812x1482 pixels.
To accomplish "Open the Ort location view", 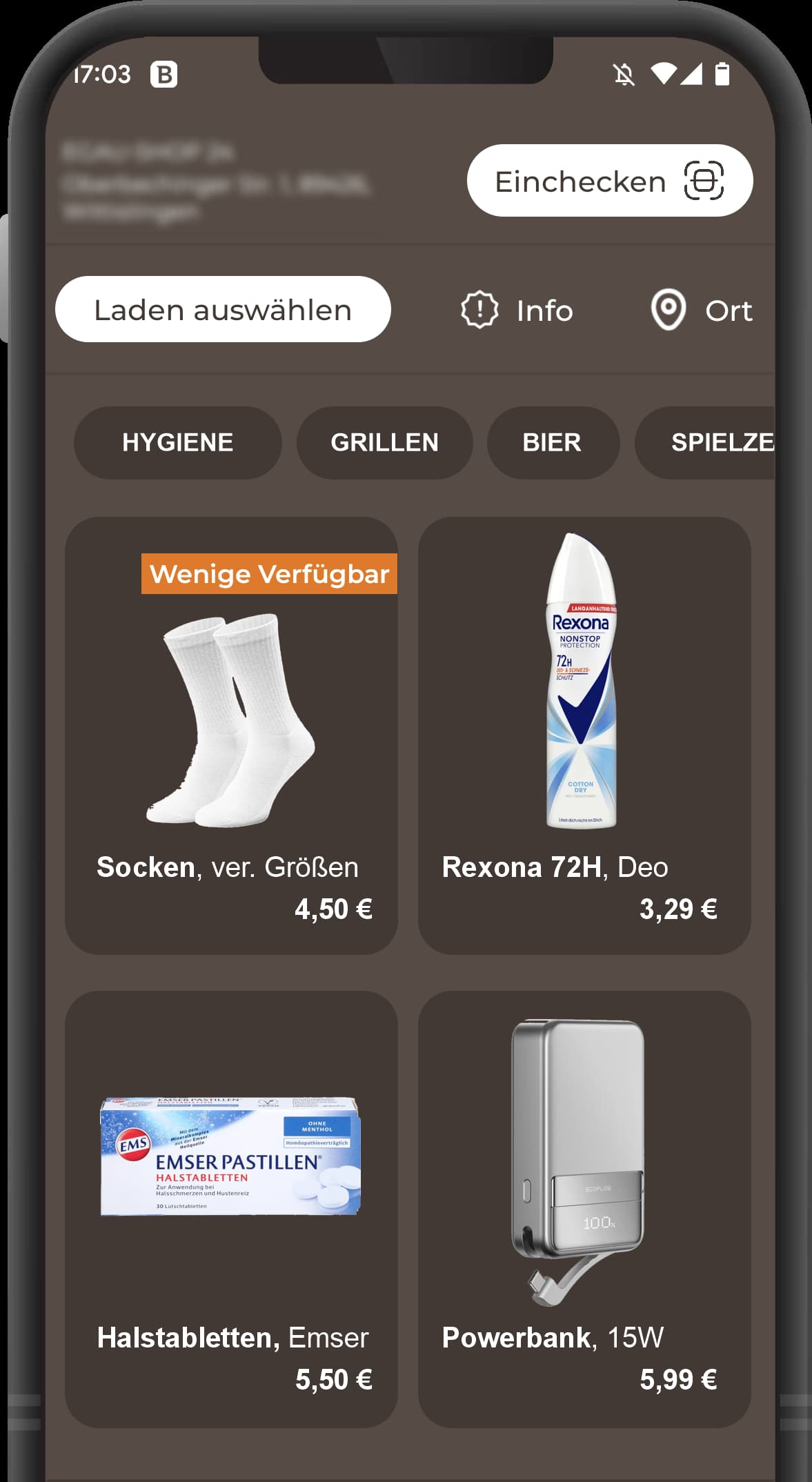I will 702,310.
